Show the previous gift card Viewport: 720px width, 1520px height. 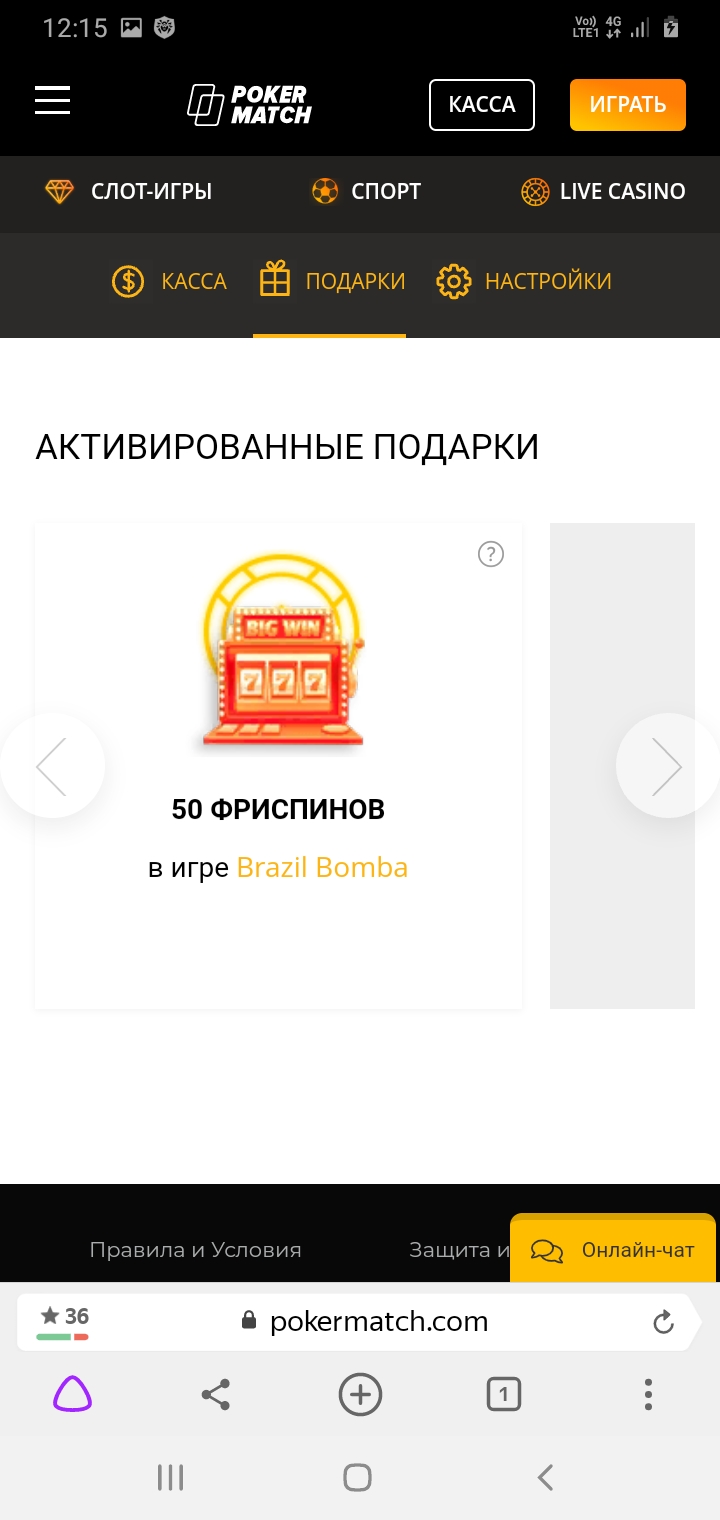tap(51, 767)
